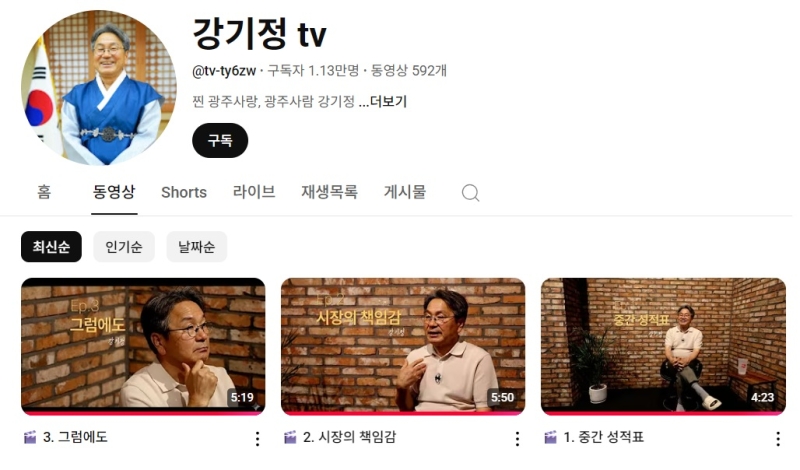Search within this channel
800x470 pixels.
(470, 193)
